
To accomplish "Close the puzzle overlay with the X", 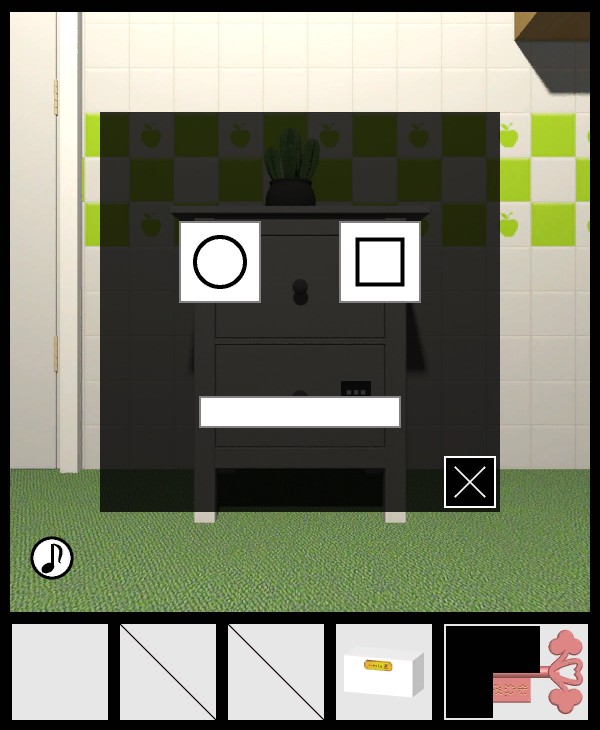I will pos(470,482).
